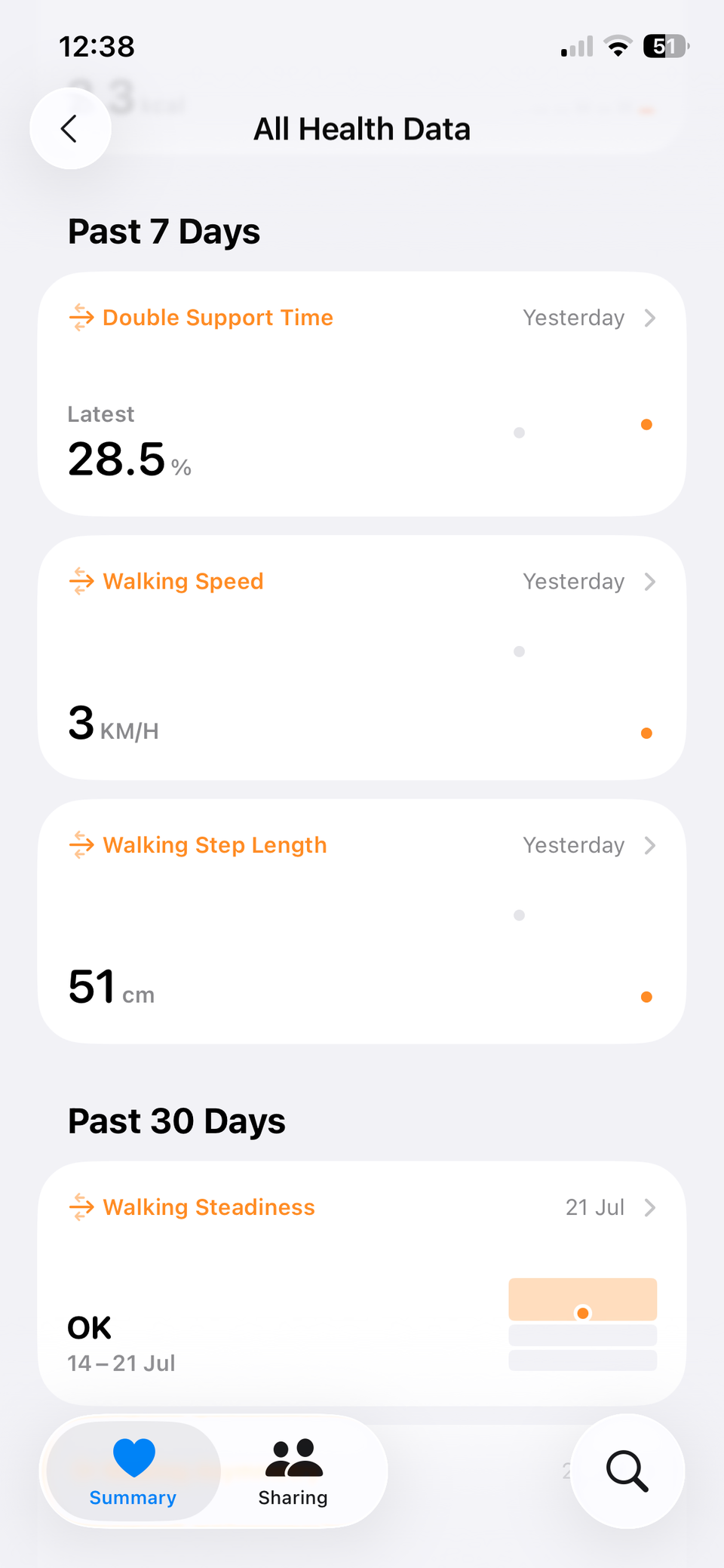Tap the Walking Steadiness metric icon
This screenshot has height=1568, width=724.
click(80, 1207)
